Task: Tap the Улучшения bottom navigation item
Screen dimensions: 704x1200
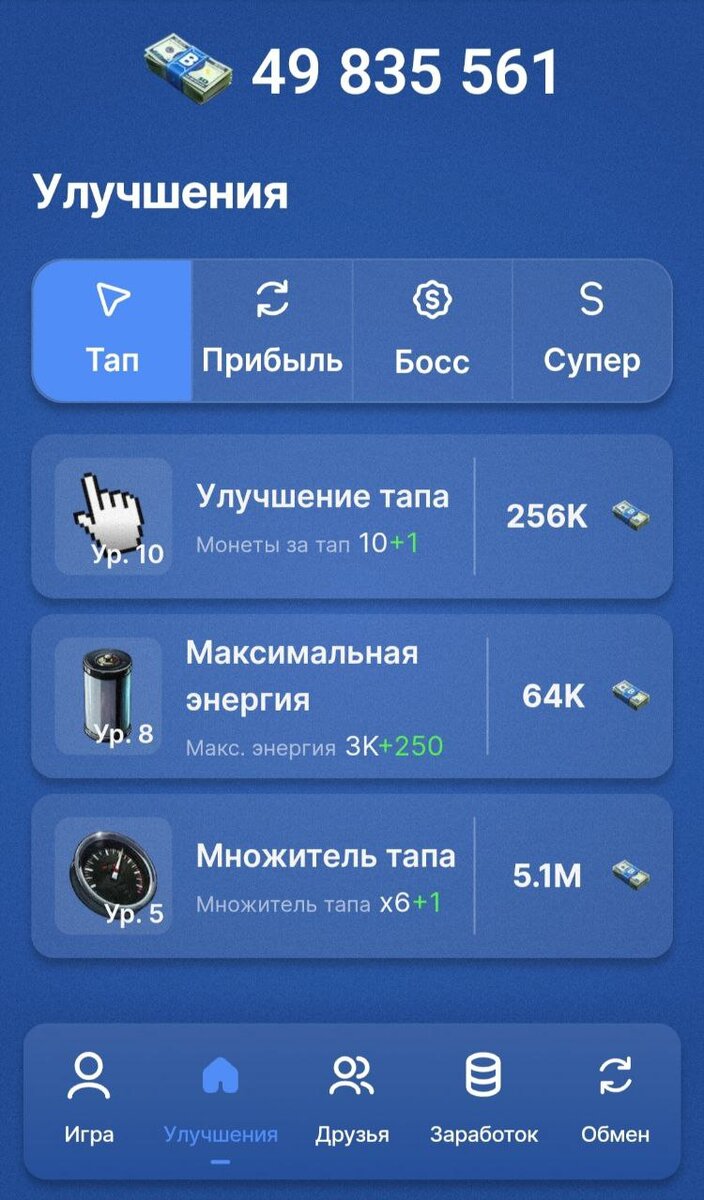Action: click(x=220, y=1098)
